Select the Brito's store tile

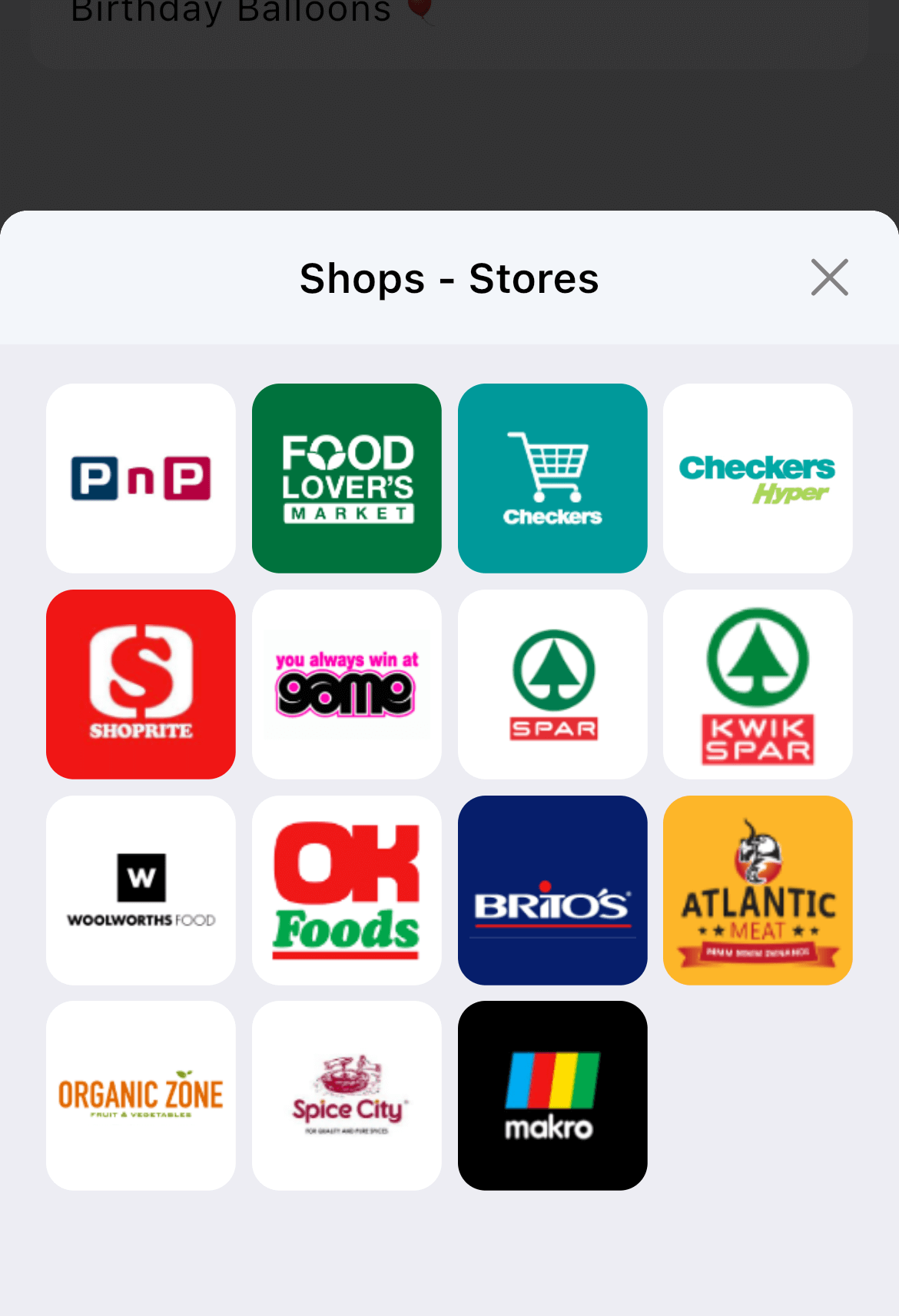coord(552,890)
